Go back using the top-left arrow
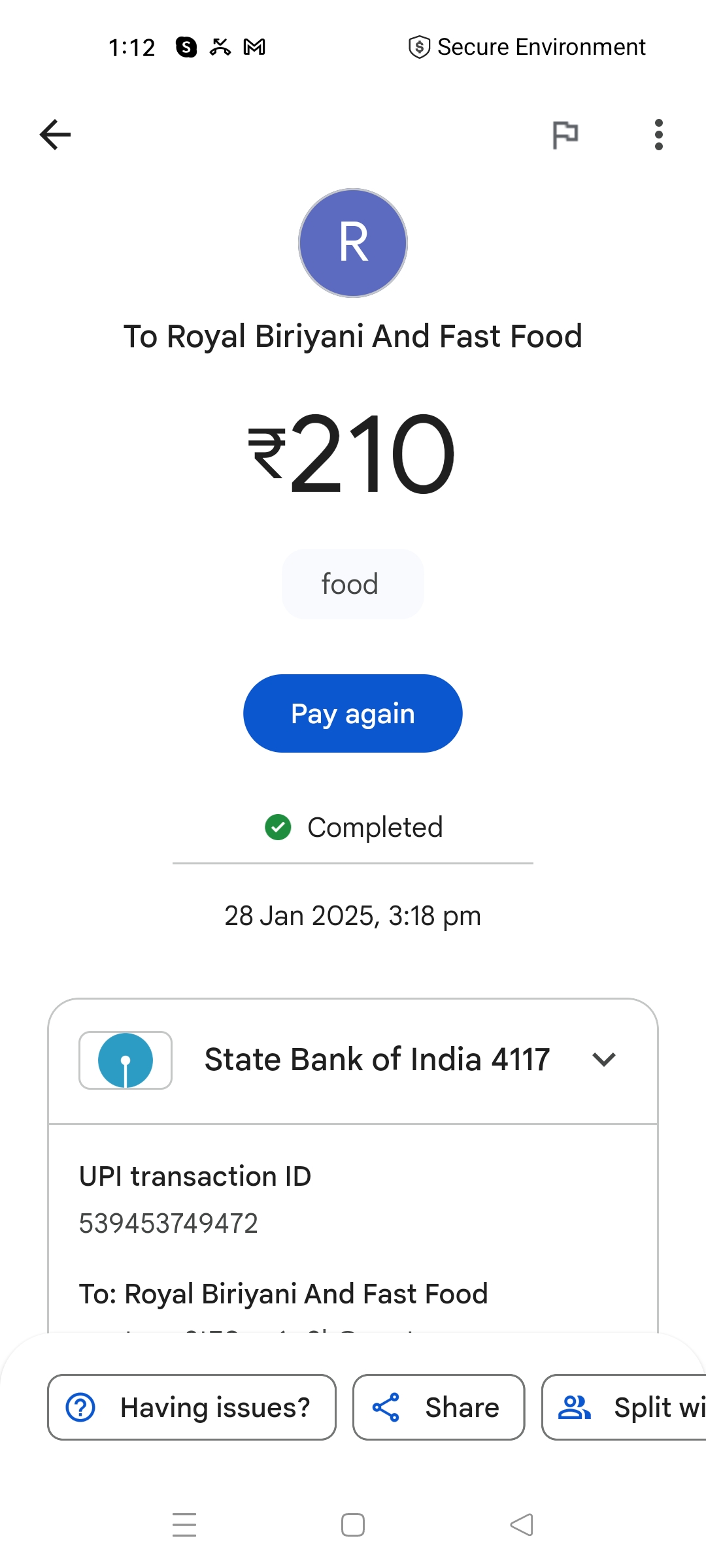This screenshot has width=706, height=1568. [x=55, y=135]
